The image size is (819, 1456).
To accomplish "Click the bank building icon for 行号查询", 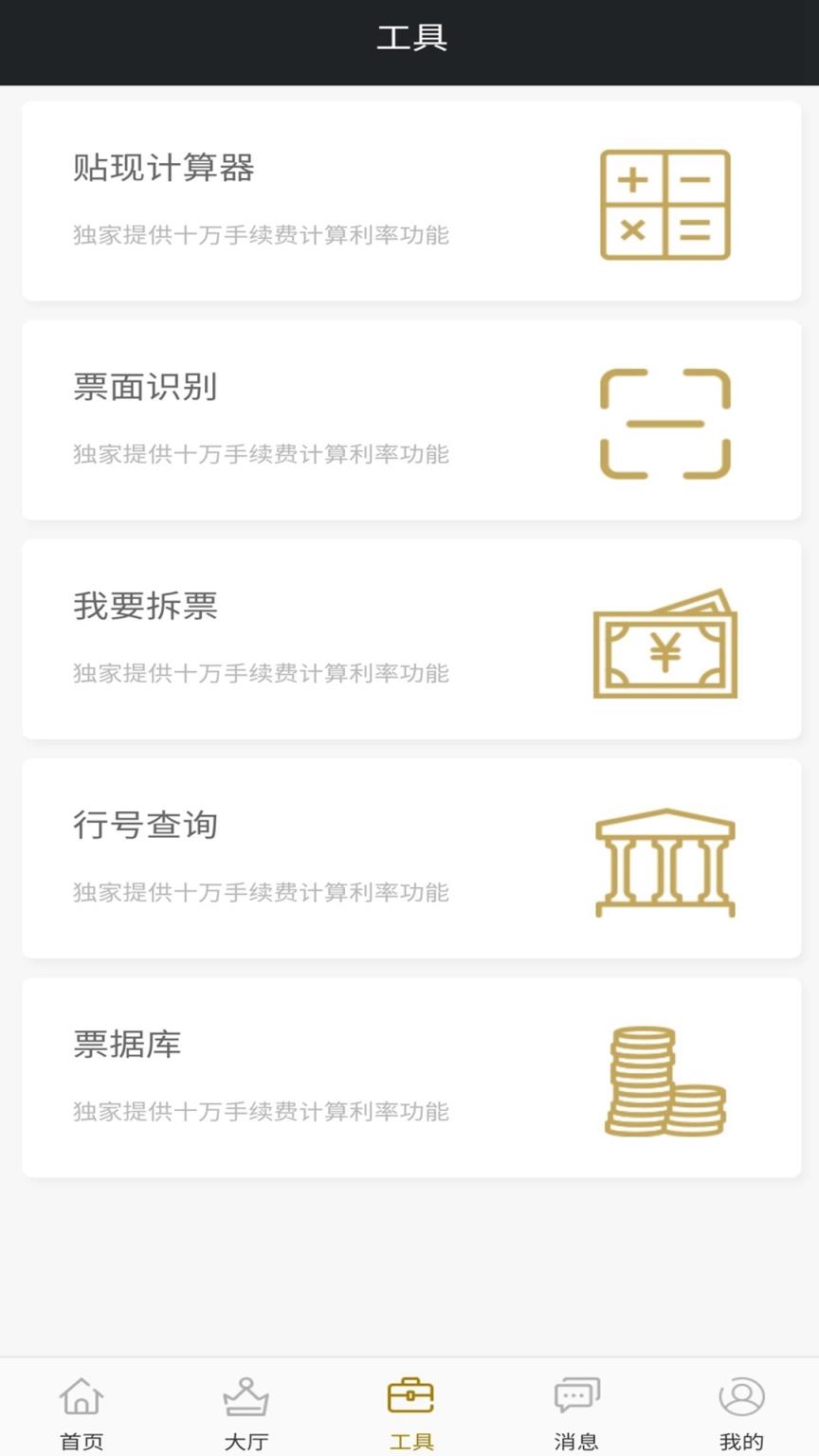I will pos(664,861).
